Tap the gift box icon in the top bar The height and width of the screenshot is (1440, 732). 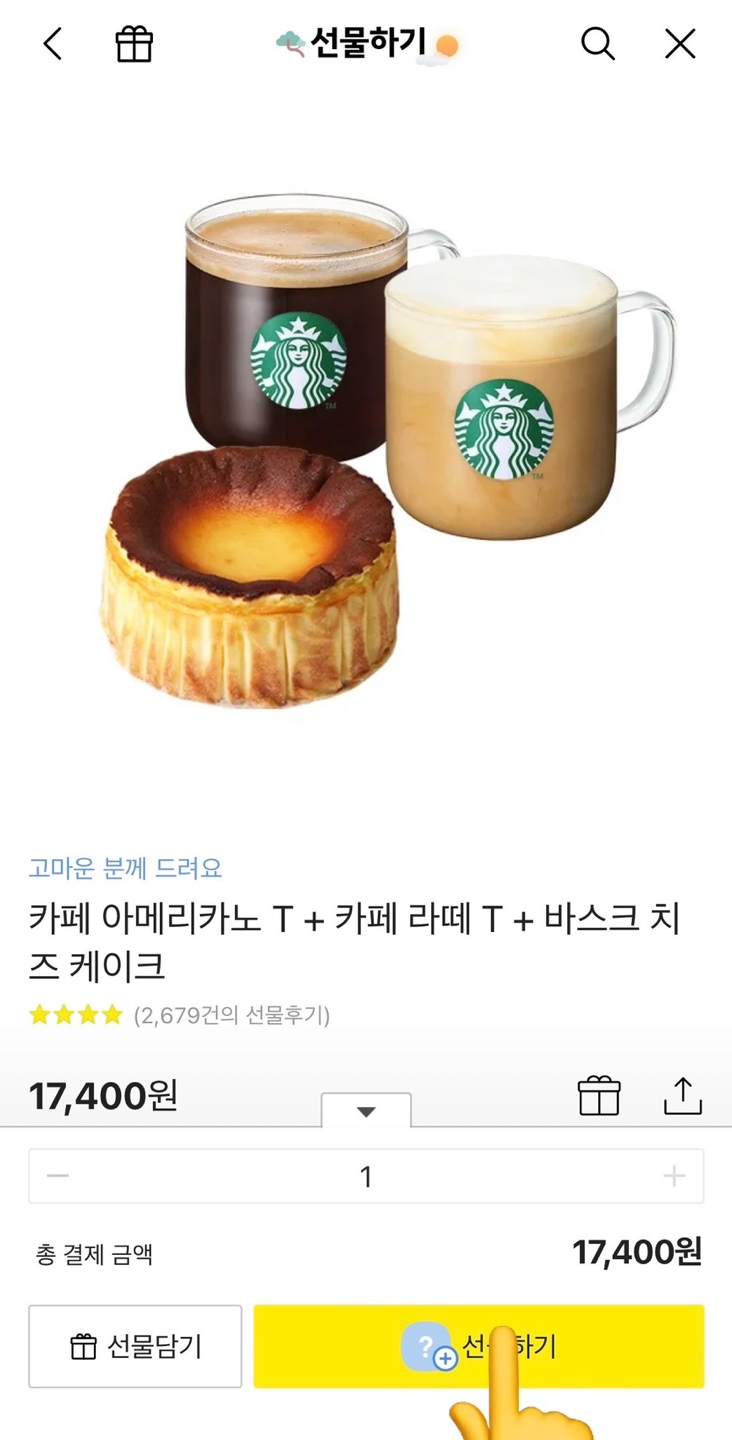coord(133,44)
